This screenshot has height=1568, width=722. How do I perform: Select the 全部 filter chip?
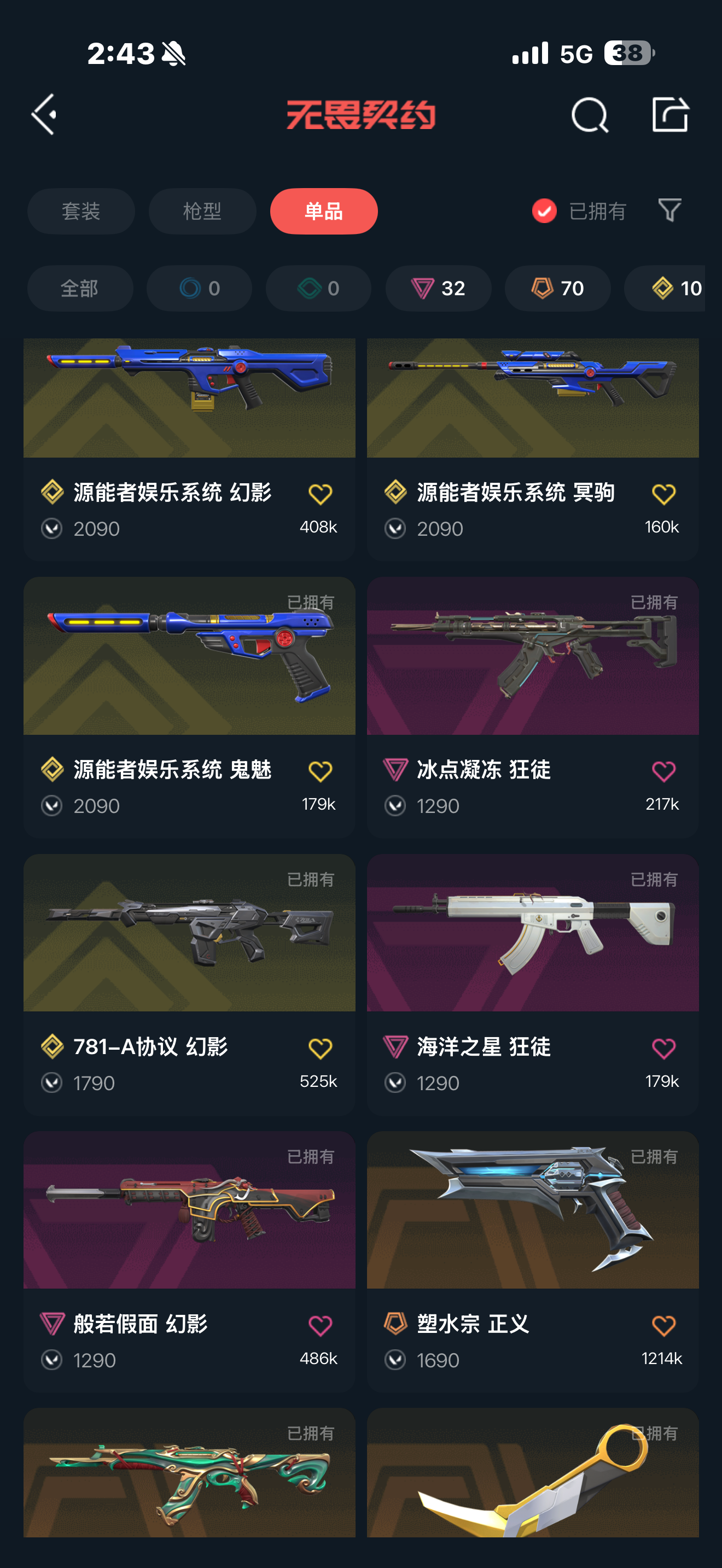(x=80, y=288)
